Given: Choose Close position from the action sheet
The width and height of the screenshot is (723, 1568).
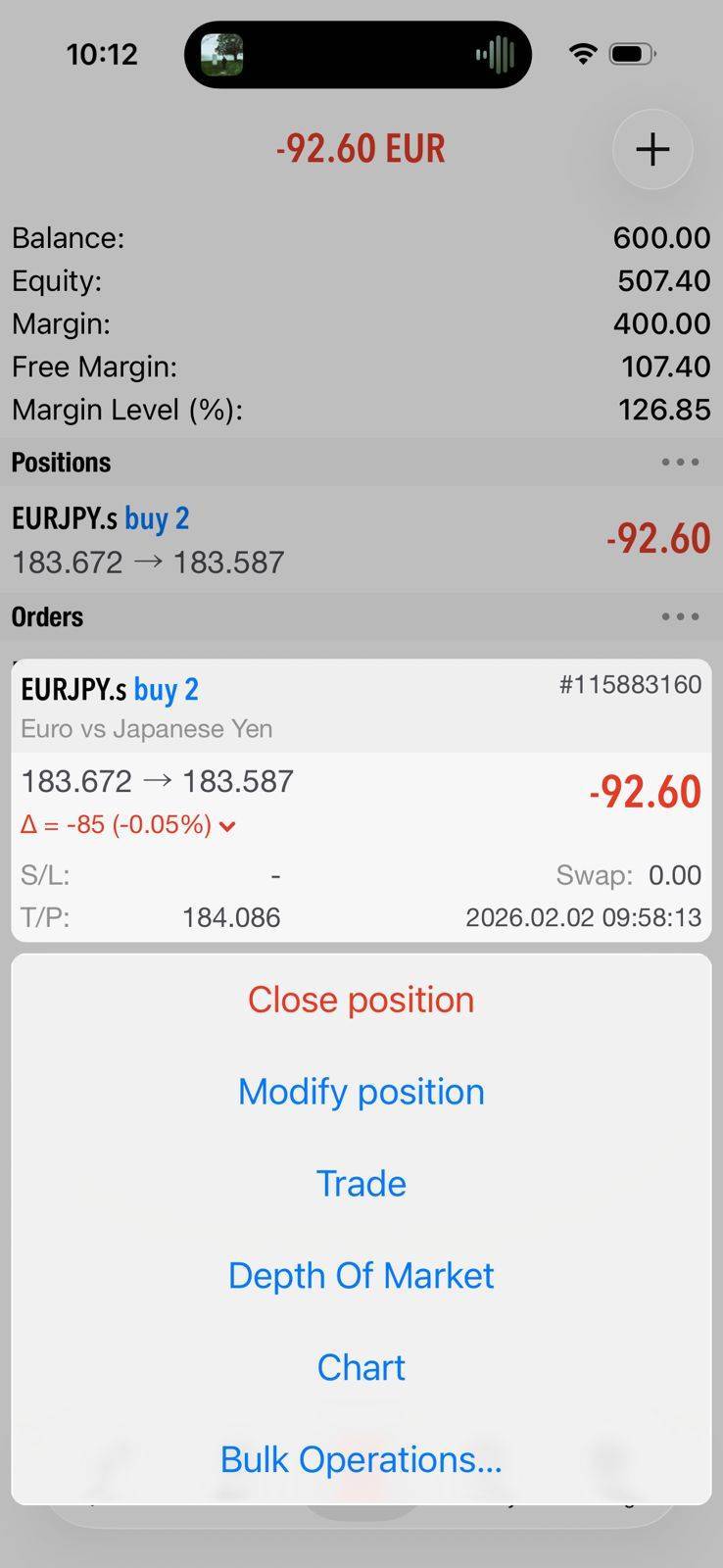Looking at the screenshot, I should pos(361,1000).
